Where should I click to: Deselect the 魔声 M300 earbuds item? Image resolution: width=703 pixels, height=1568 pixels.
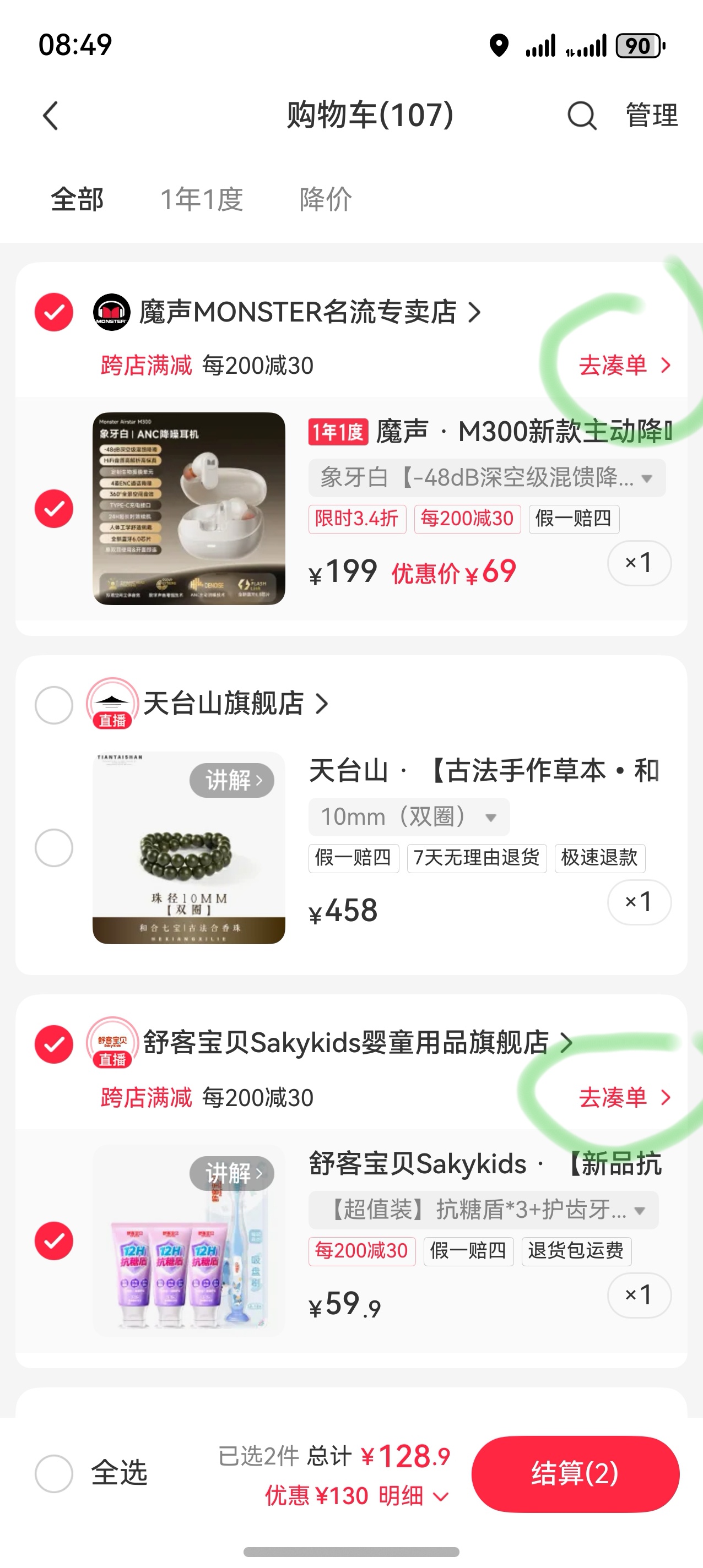[x=54, y=509]
